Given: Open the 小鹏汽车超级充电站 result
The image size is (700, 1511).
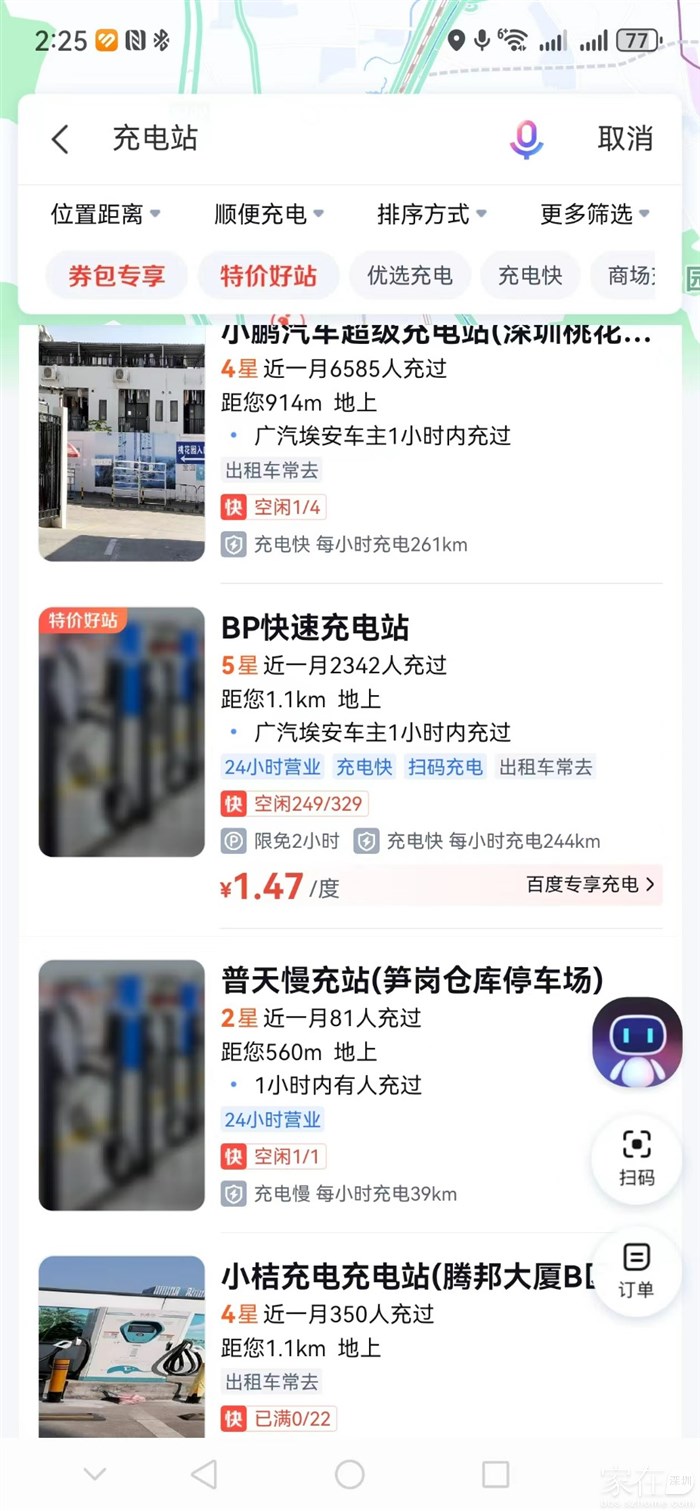Looking at the screenshot, I should 435,336.
